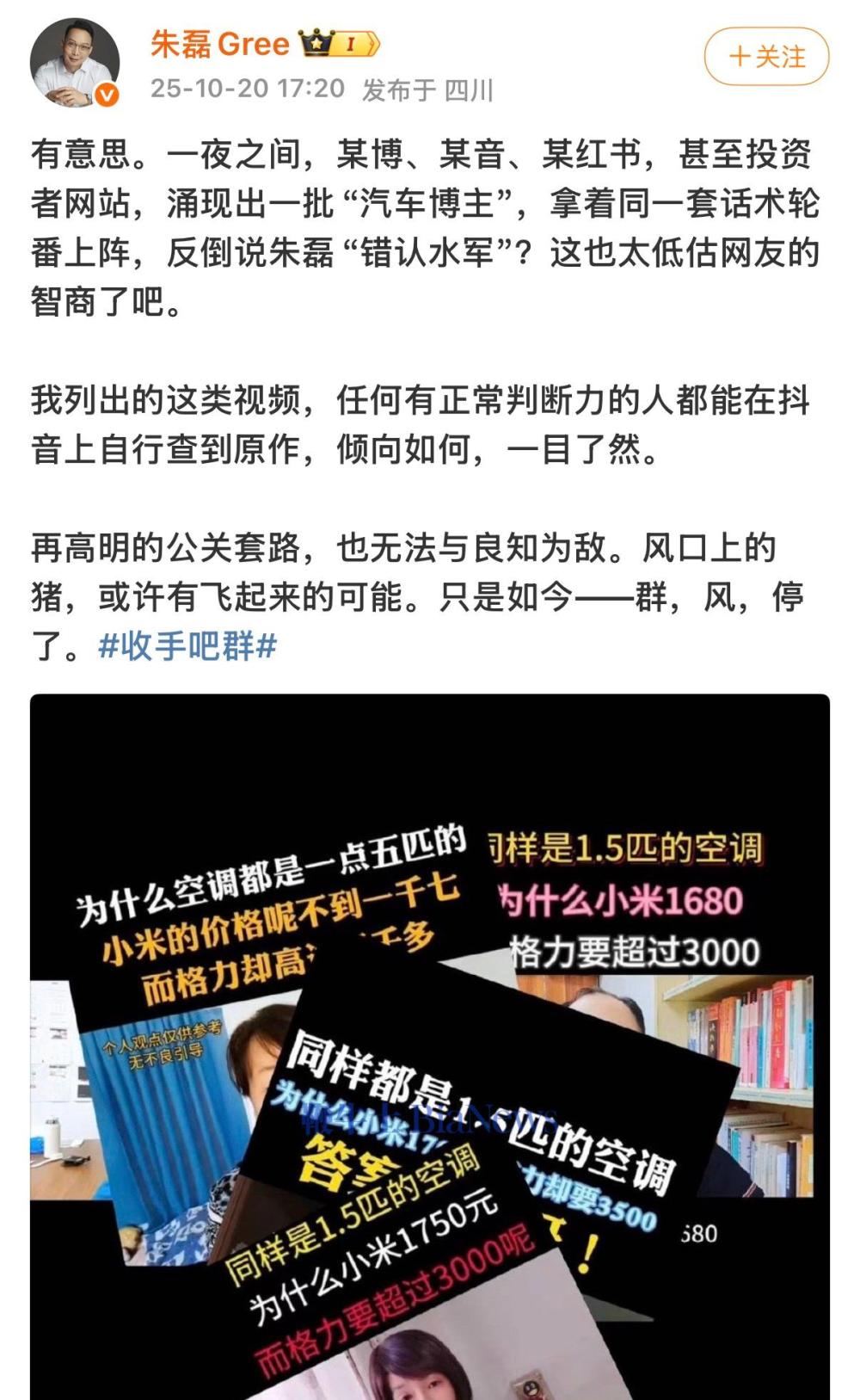This screenshot has height=1400, width=860.
Task: Open the 朱磊Gree username link
Action: tap(220, 43)
